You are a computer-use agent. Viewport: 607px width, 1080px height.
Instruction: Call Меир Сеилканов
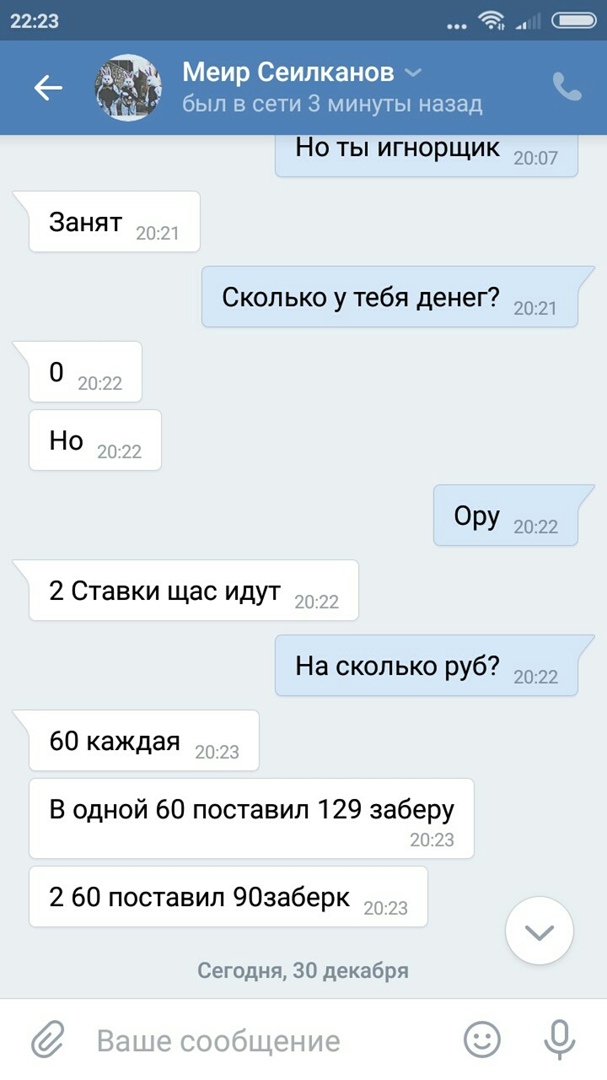click(567, 87)
